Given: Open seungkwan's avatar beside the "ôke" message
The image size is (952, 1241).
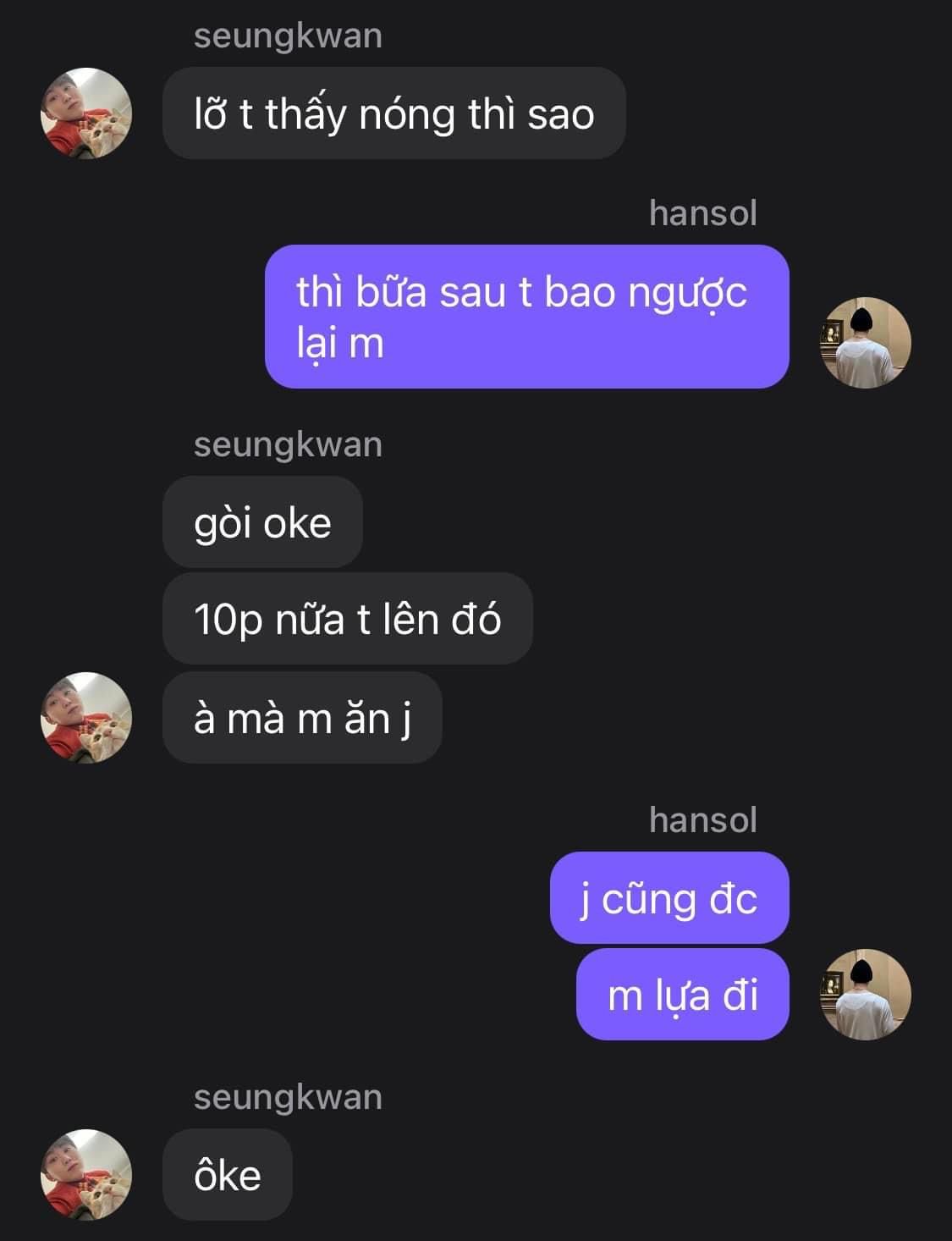Looking at the screenshot, I should point(86,1175).
